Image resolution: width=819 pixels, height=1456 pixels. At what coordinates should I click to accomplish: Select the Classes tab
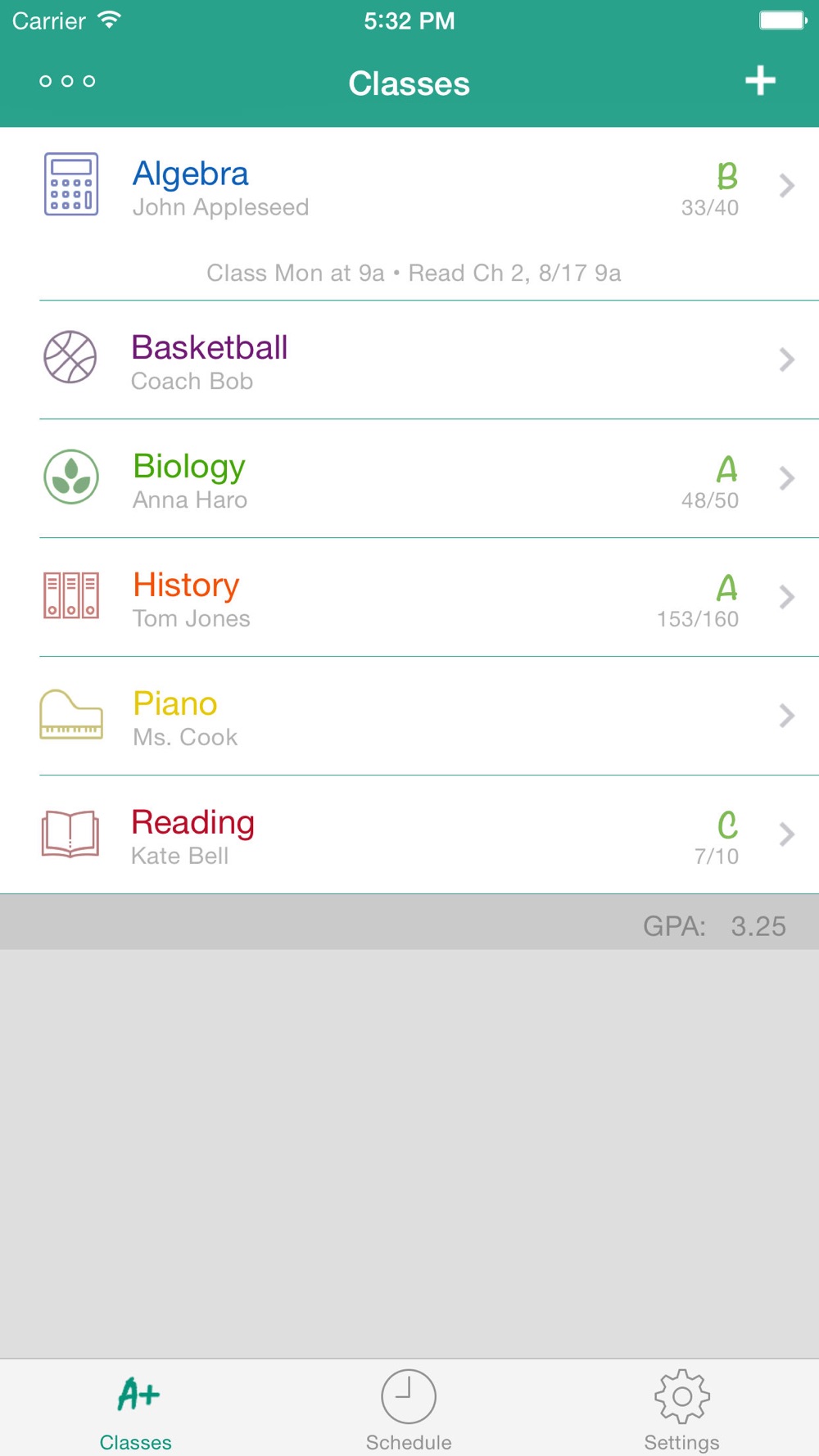coord(136,1410)
